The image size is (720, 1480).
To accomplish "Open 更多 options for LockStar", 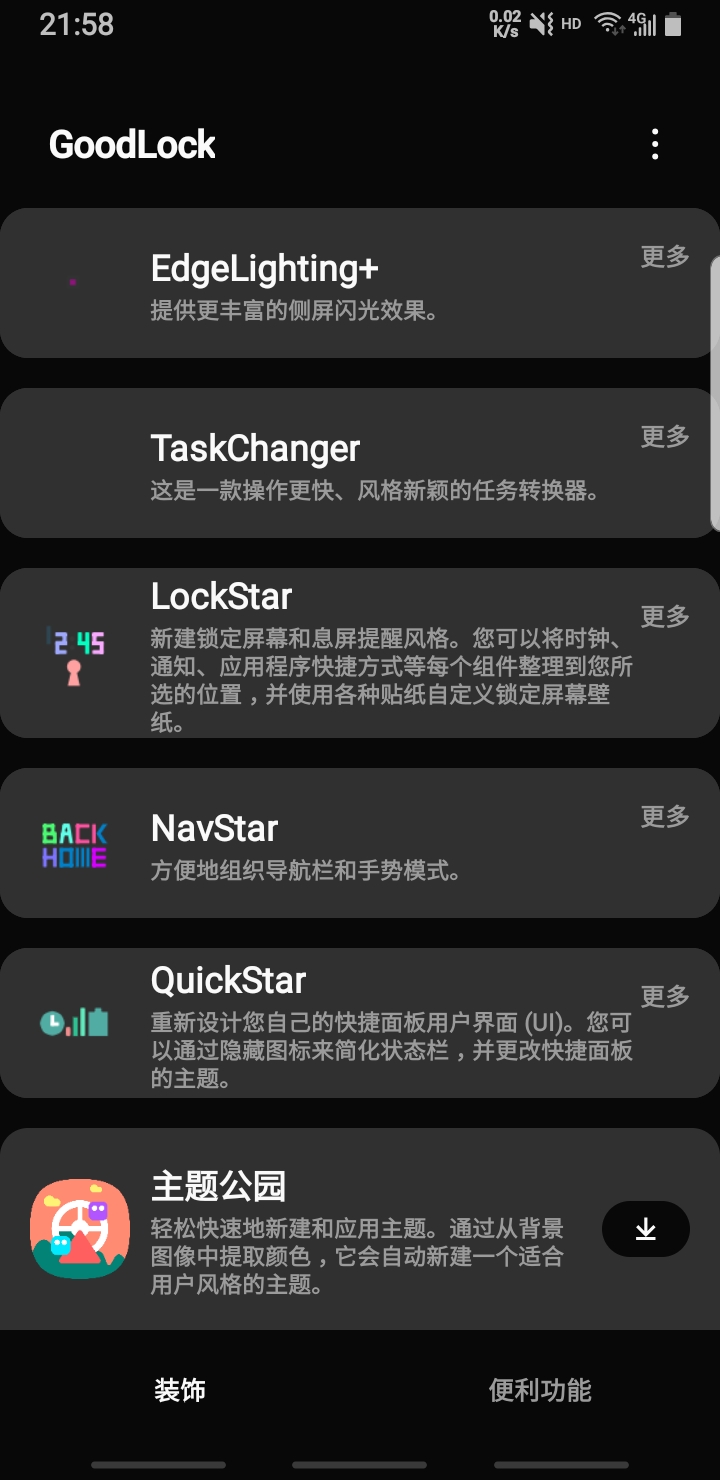I will point(664,616).
